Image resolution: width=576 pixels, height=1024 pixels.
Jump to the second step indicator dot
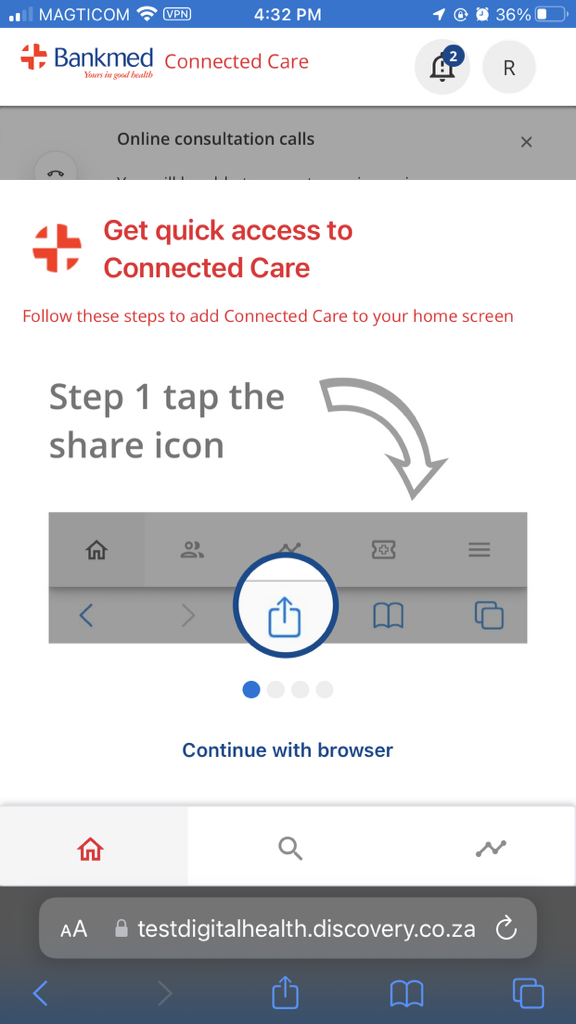[276, 690]
